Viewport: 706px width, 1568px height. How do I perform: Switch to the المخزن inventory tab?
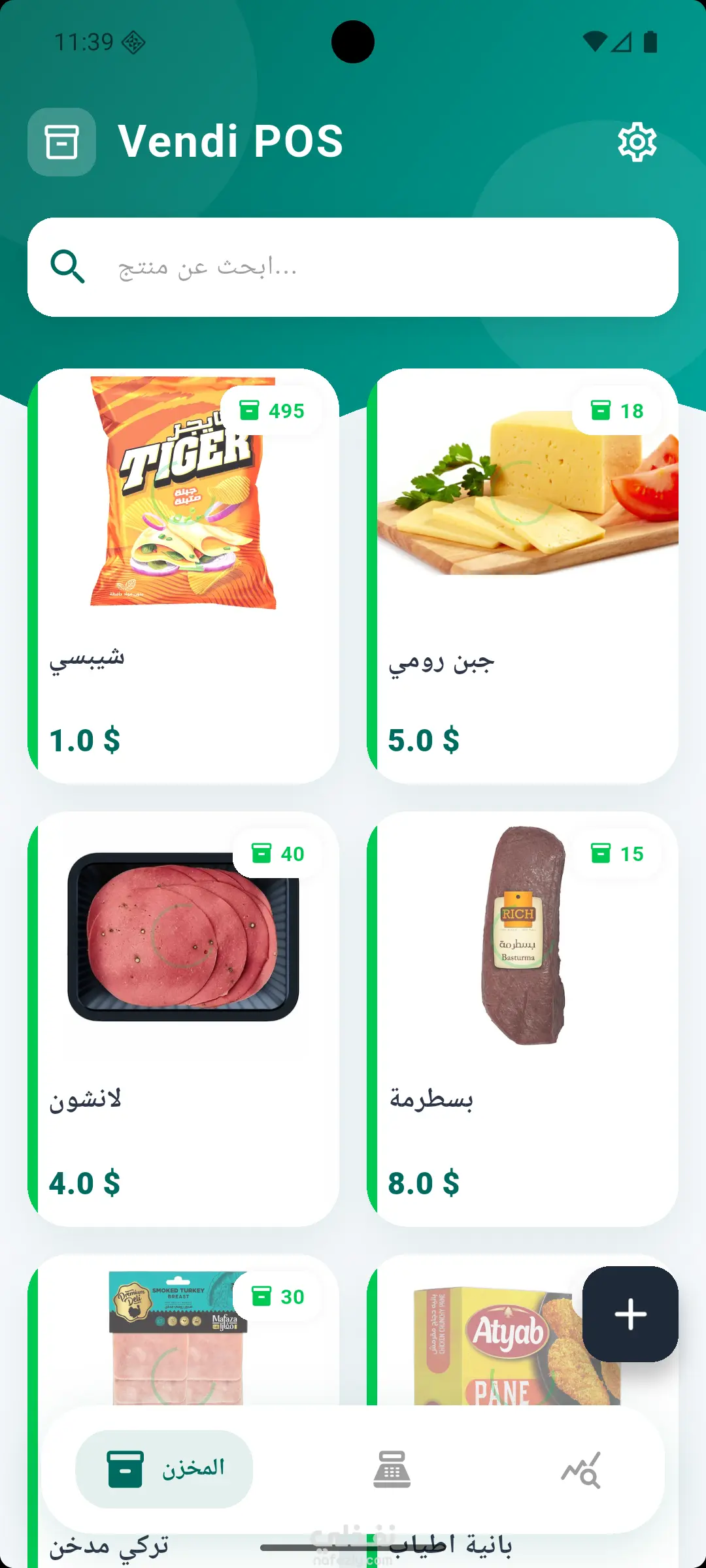[164, 1469]
